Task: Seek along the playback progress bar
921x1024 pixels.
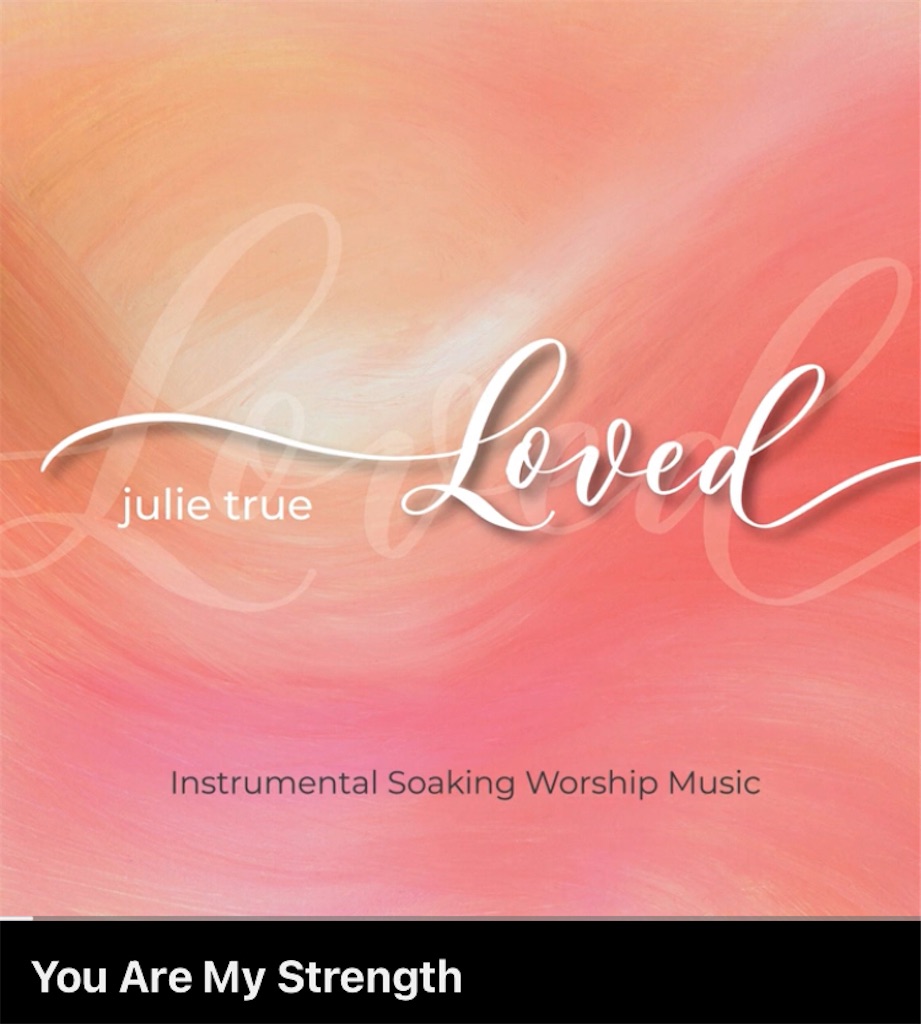Action: [460, 917]
